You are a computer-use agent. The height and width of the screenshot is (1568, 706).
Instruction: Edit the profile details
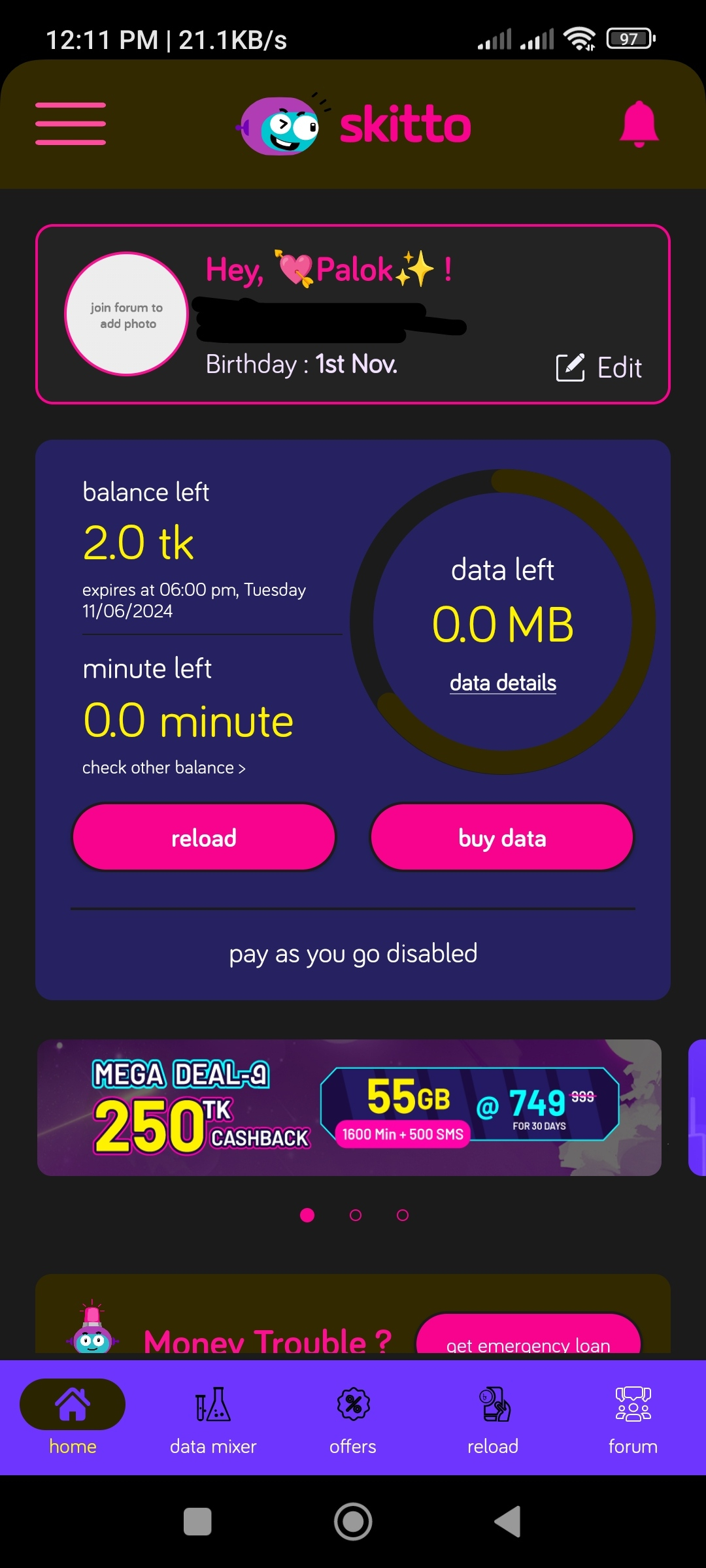pos(599,368)
